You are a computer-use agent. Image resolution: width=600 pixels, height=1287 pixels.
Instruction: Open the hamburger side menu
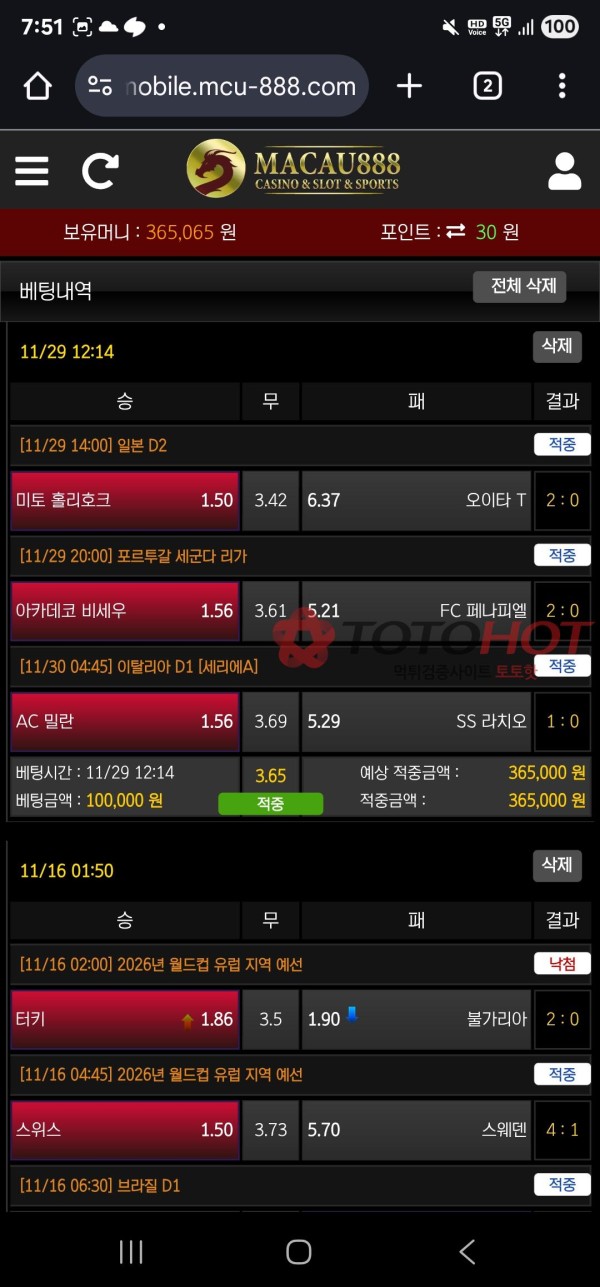[32, 170]
